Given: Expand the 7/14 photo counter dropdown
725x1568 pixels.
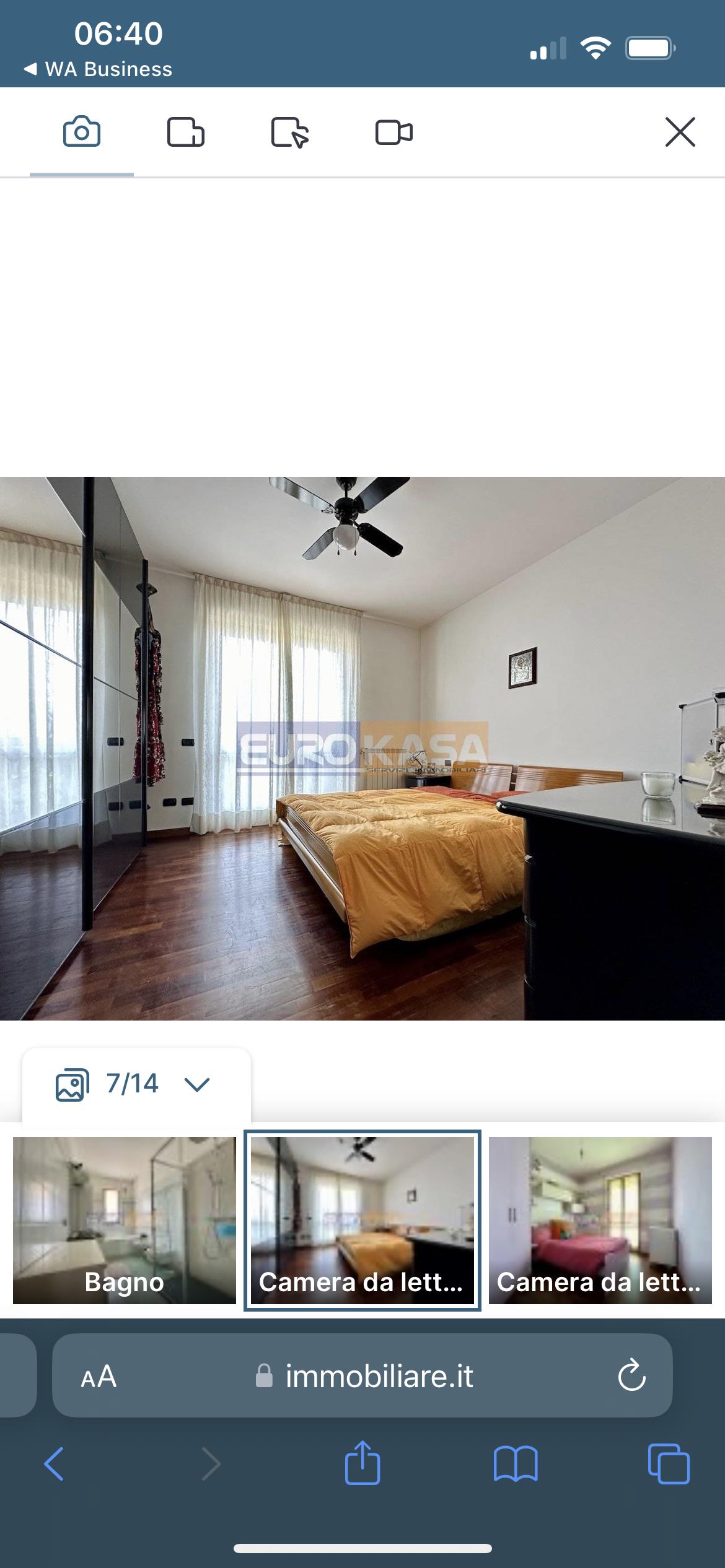Looking at the screenshot, I should (x=136, y=1084).
